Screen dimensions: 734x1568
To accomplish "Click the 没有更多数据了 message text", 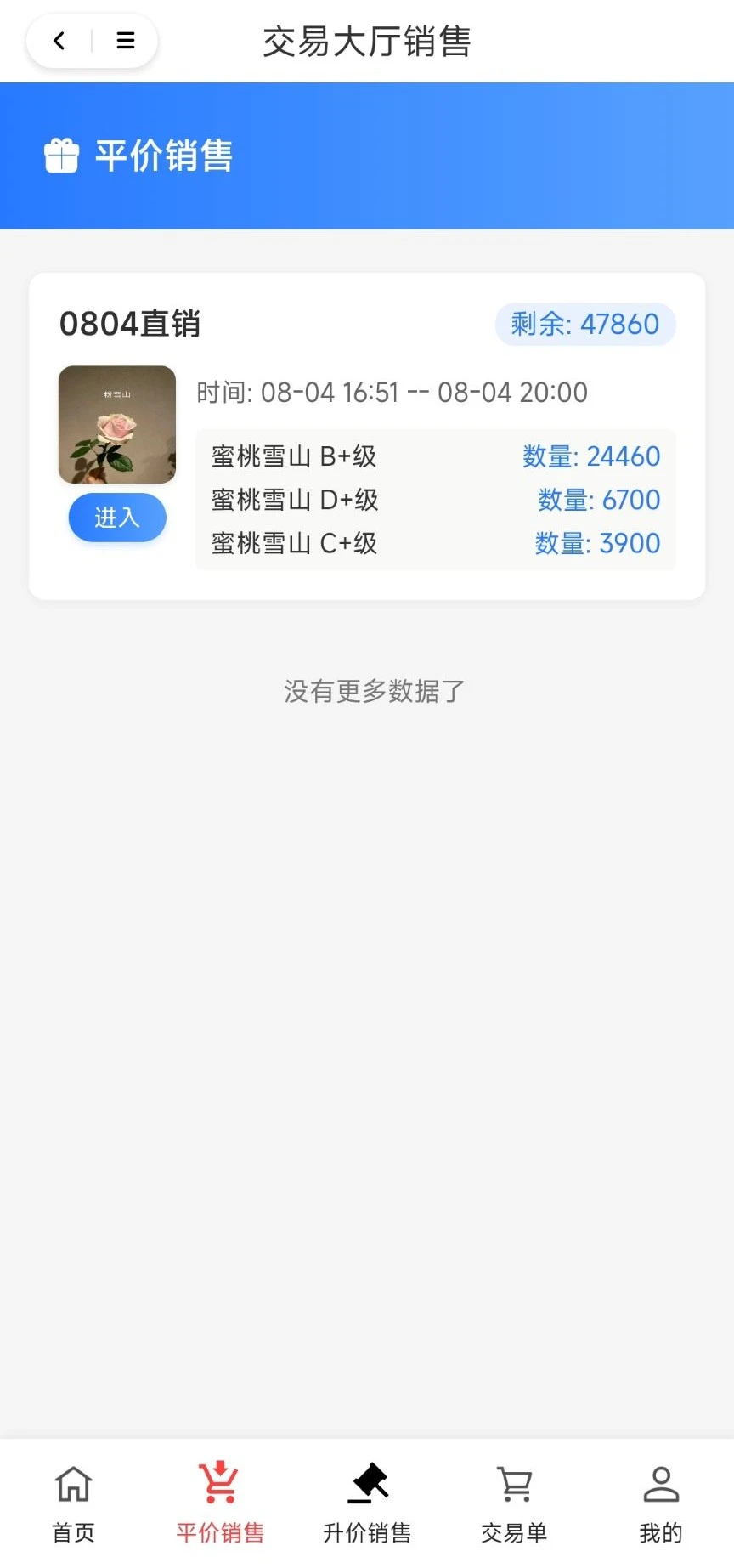I will [373, 690].
